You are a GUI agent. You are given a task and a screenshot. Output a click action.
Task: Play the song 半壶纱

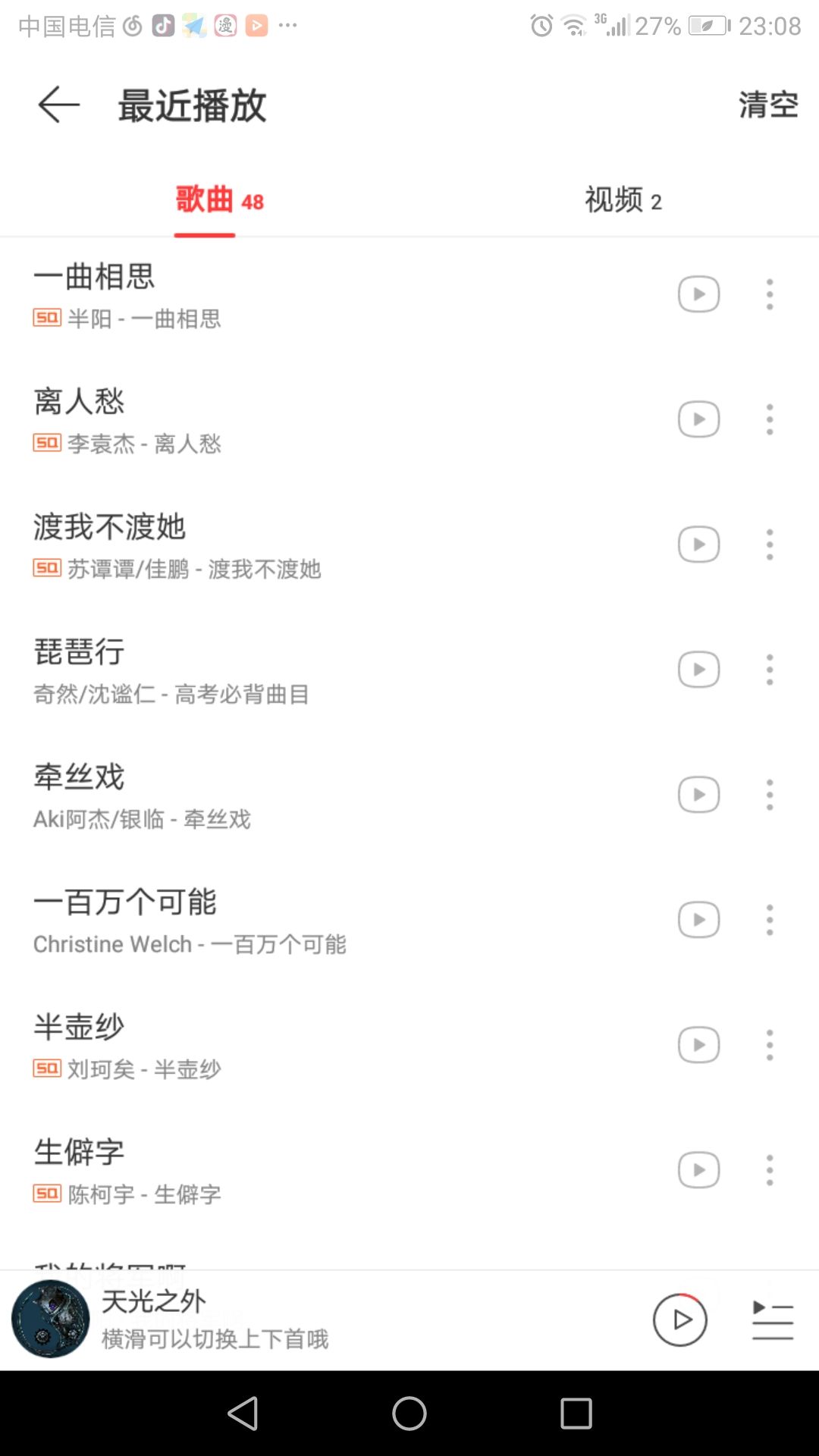[303, 1046]
